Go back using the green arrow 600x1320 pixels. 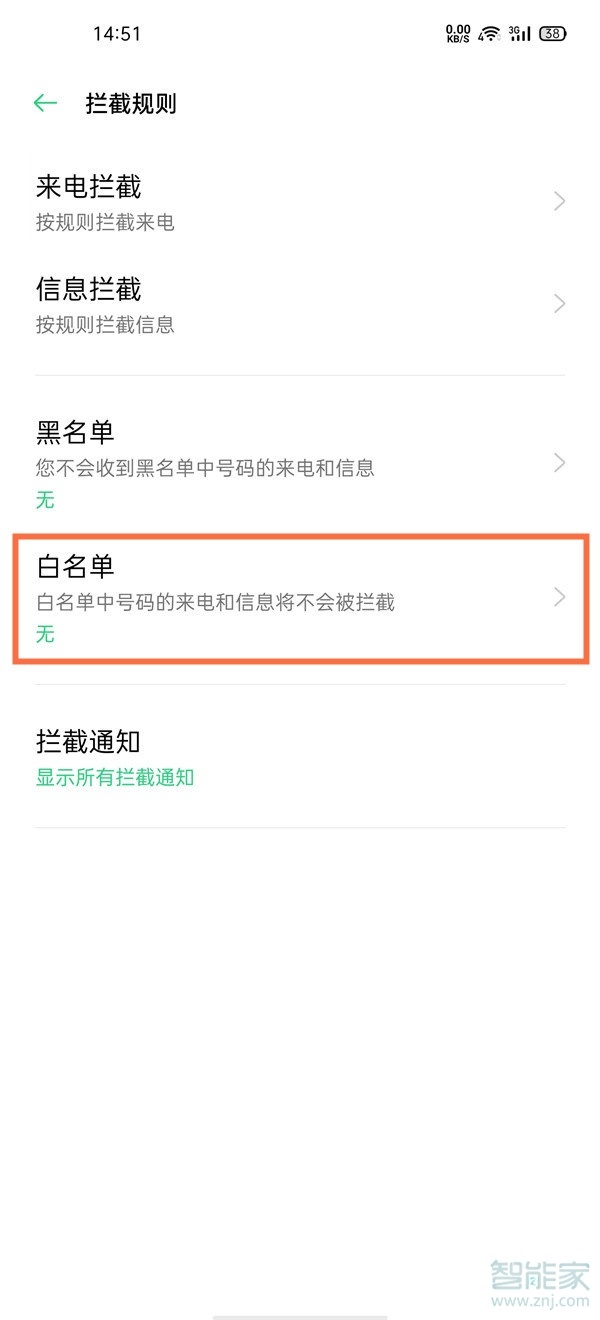[45, 103]
